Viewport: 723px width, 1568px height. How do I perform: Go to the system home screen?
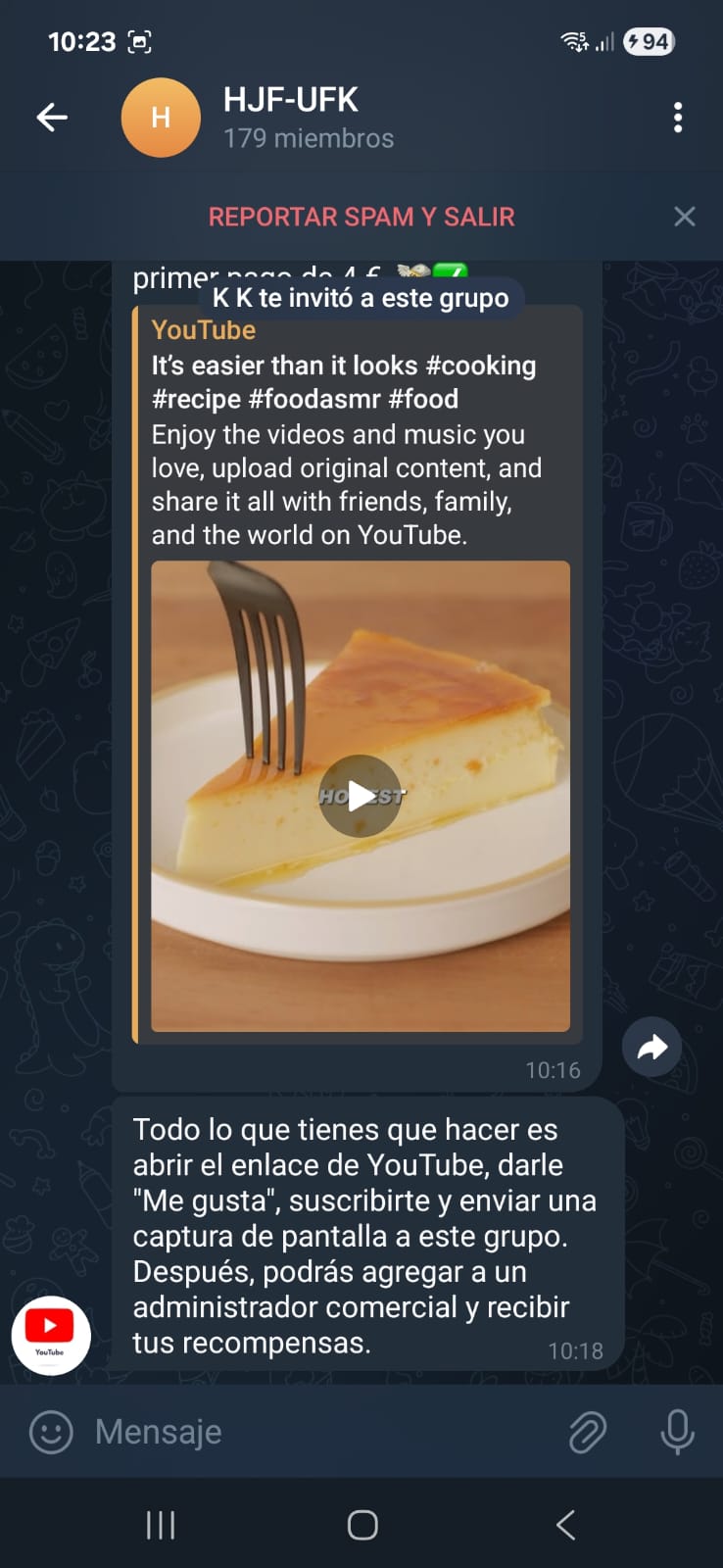click(362, 1525)
